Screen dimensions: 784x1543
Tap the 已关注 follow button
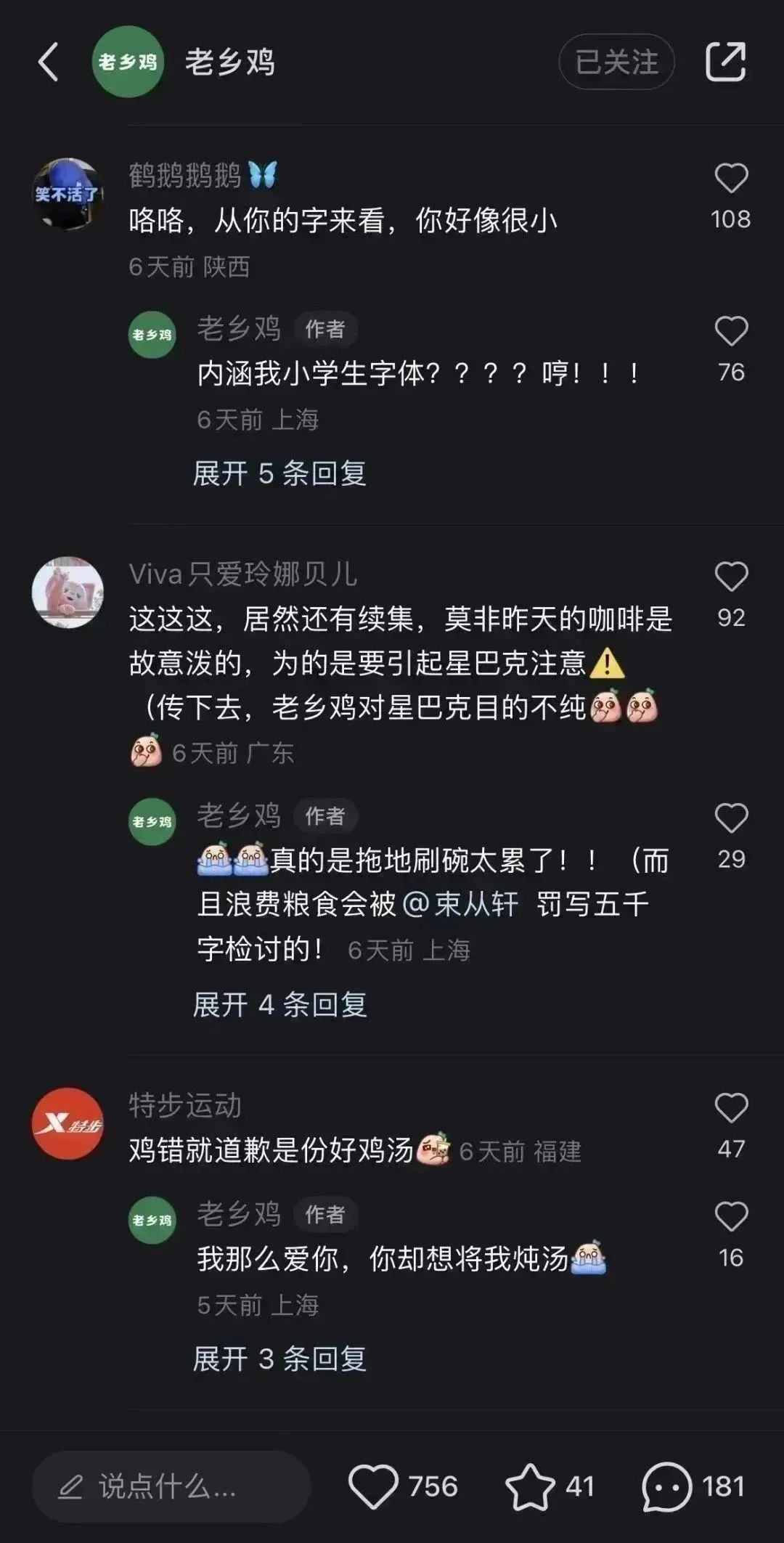616,62
